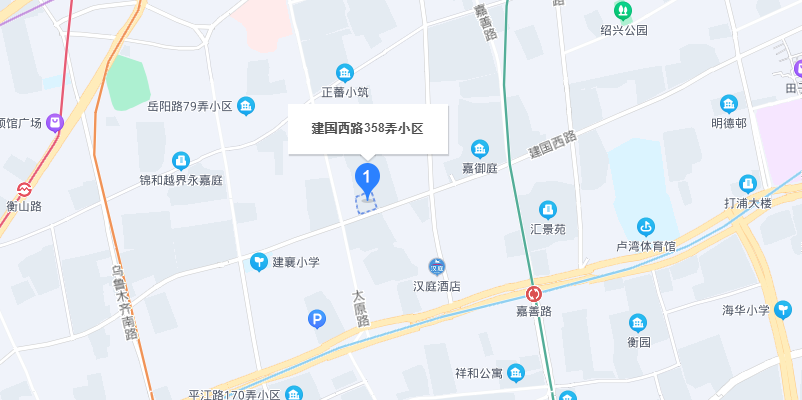Screen dimensions: 802x400
Task: Tap the 绍兴公园 park marker
Action: [624, 12]
